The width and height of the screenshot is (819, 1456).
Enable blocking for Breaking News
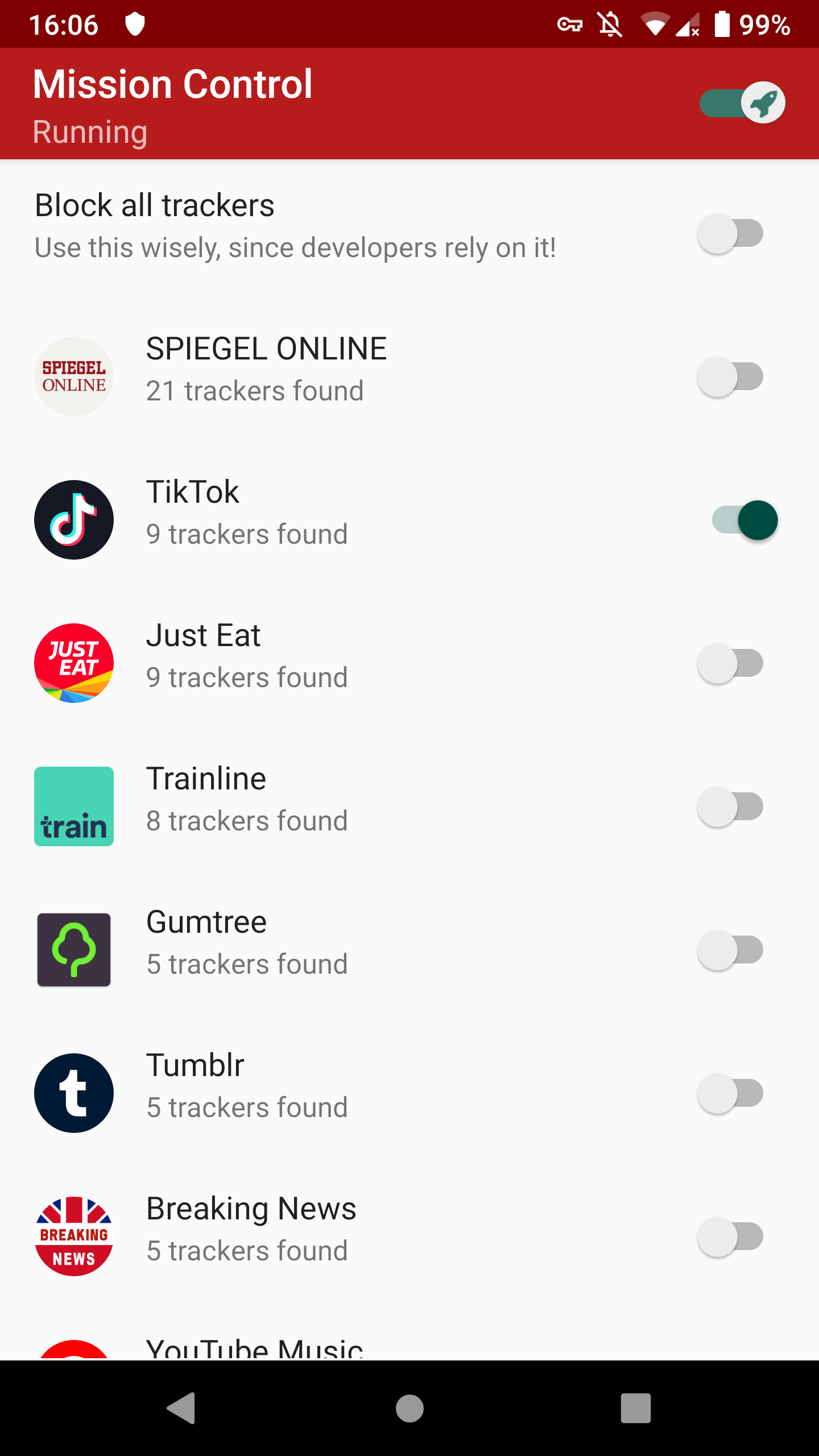tap(731, 1236)
